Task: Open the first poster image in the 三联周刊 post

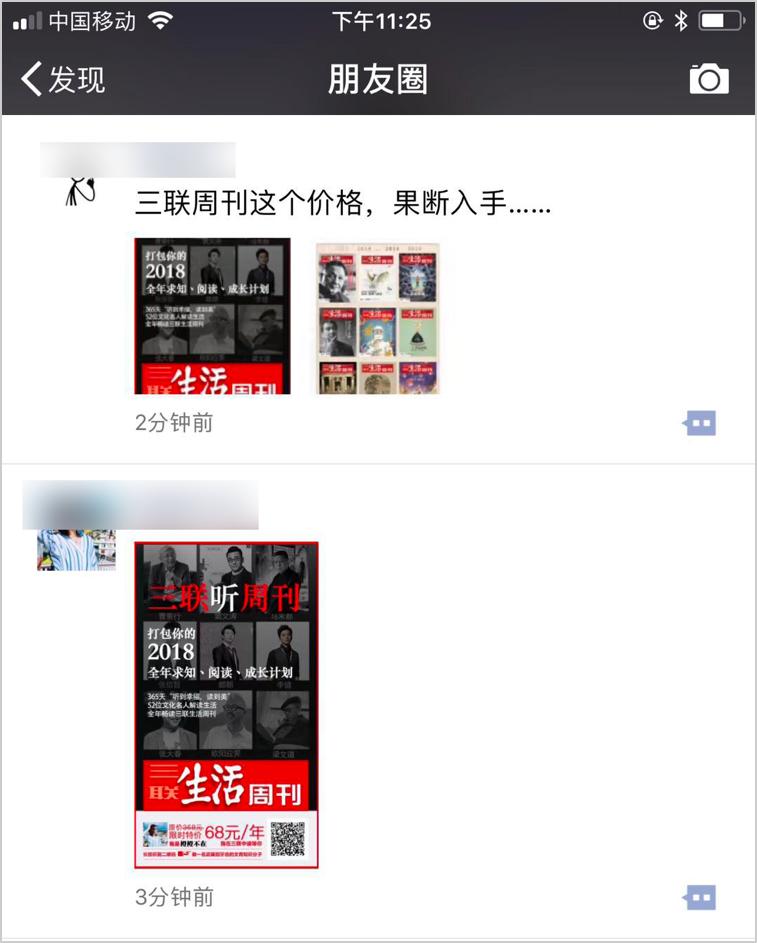Action: pyautogui.click(x=212, y=316)
